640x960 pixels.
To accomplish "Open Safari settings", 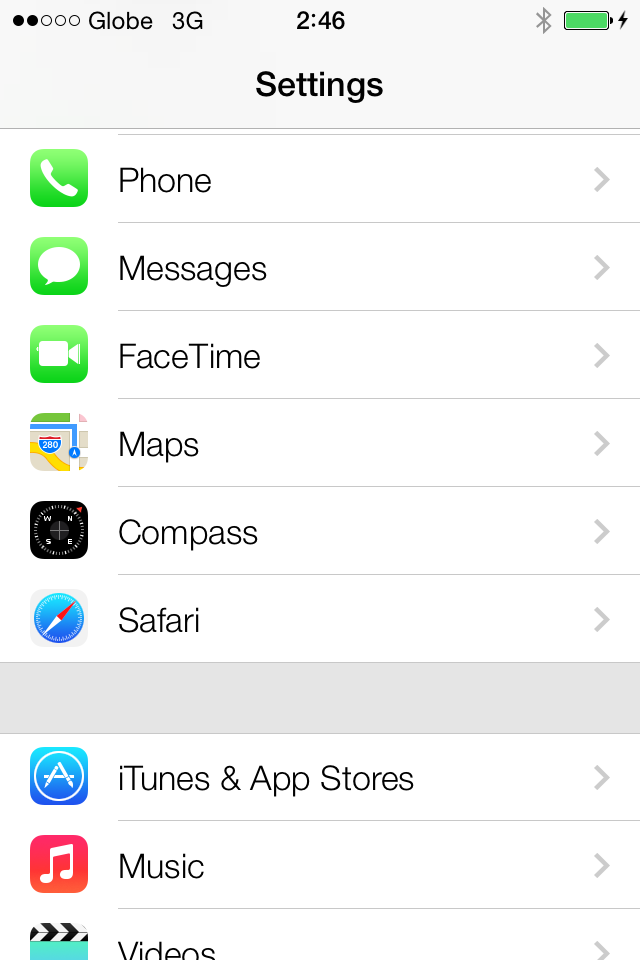I will coord(320,620).
